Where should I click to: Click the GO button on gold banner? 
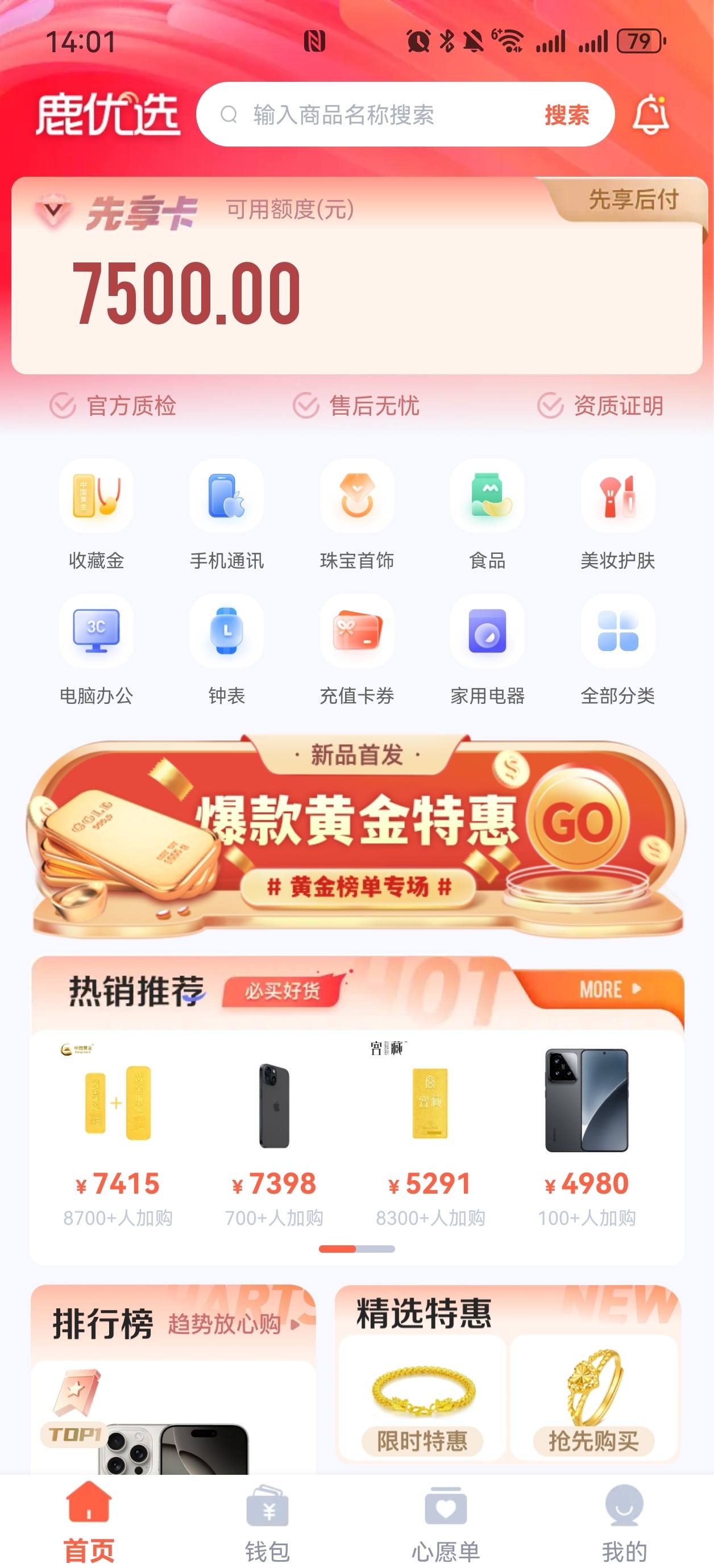tap(579, 820)
